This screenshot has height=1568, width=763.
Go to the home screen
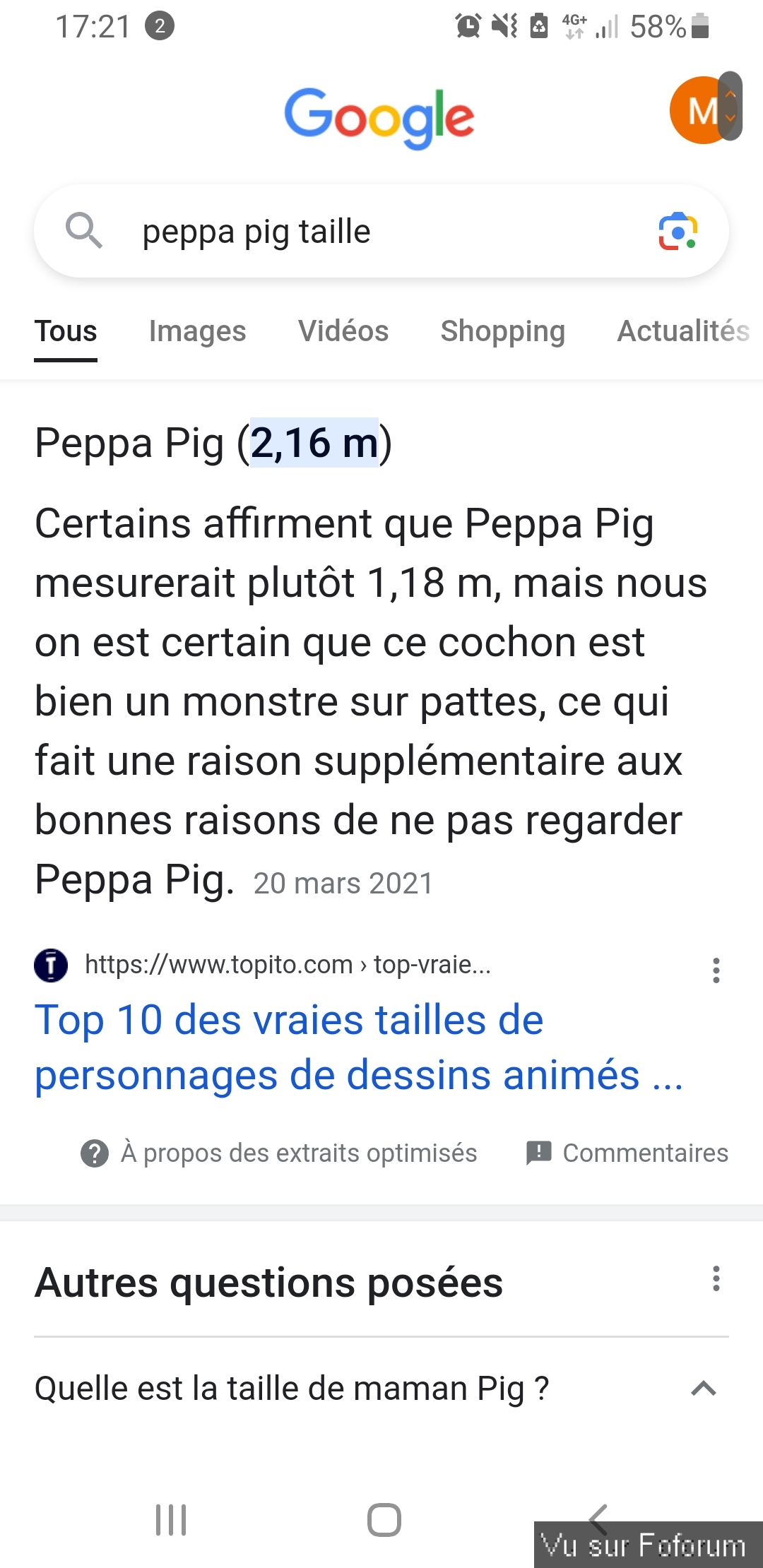pos(384,1520)
